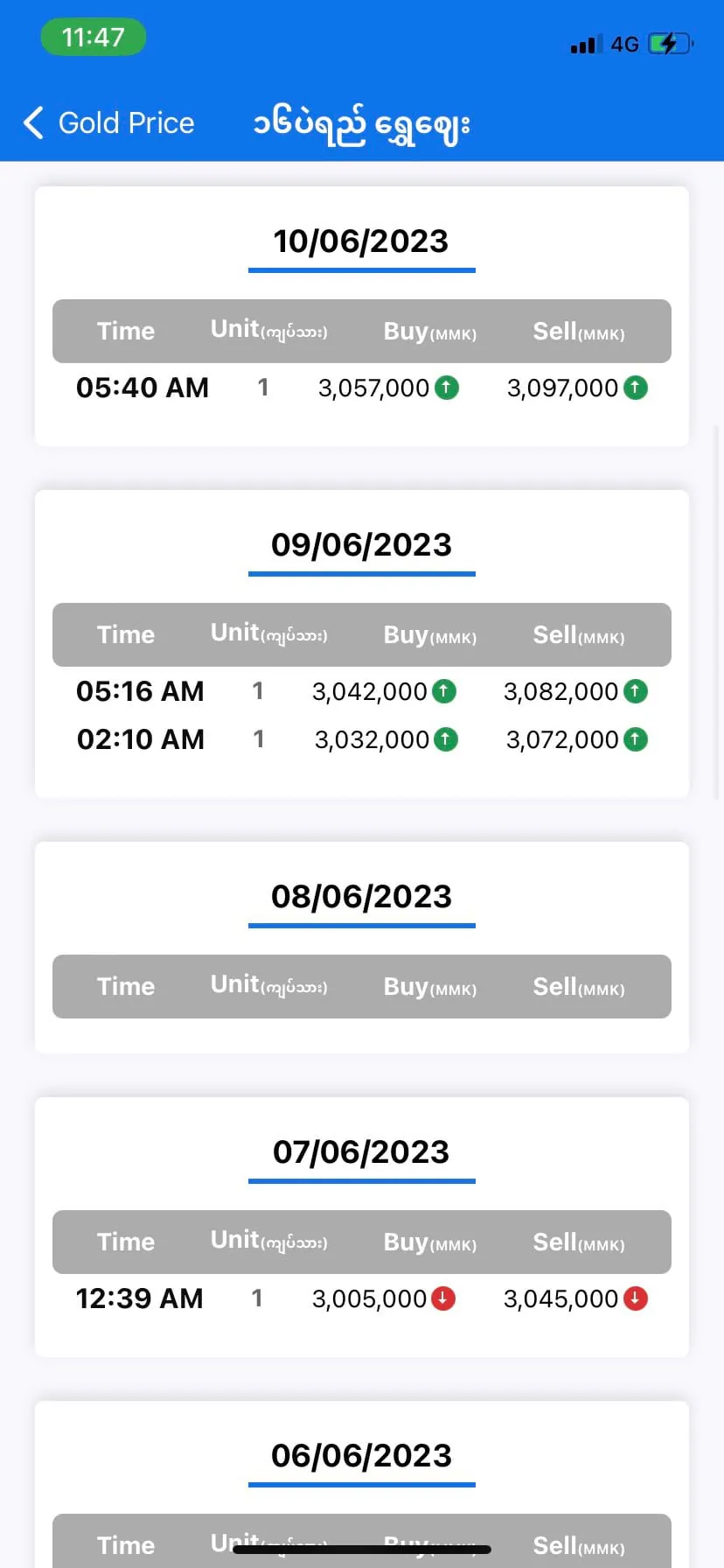Select the Sell(MMK) header on the empty 08/06/2023 table
The image size is (724, 1568).
pos(579,986)
